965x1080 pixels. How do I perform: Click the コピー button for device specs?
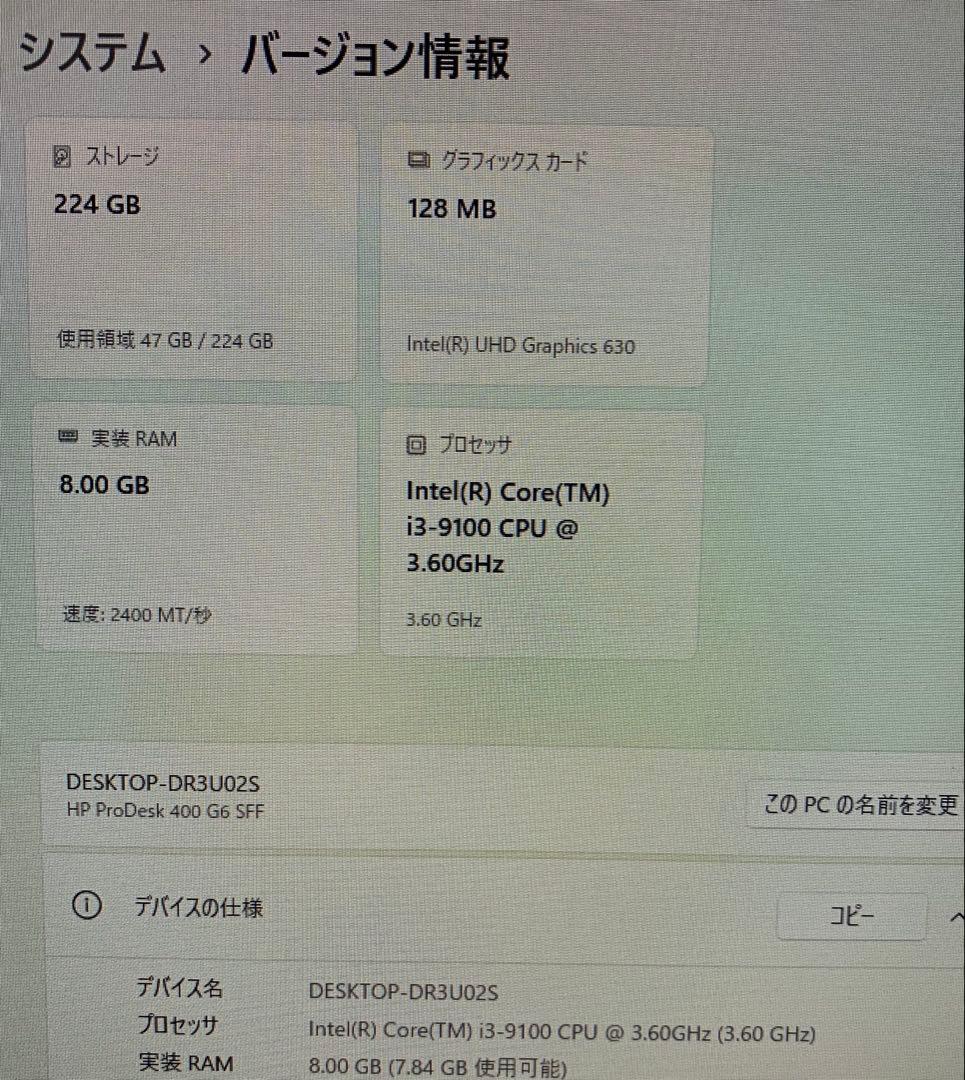pyautogui.click(x=851, y=916)
